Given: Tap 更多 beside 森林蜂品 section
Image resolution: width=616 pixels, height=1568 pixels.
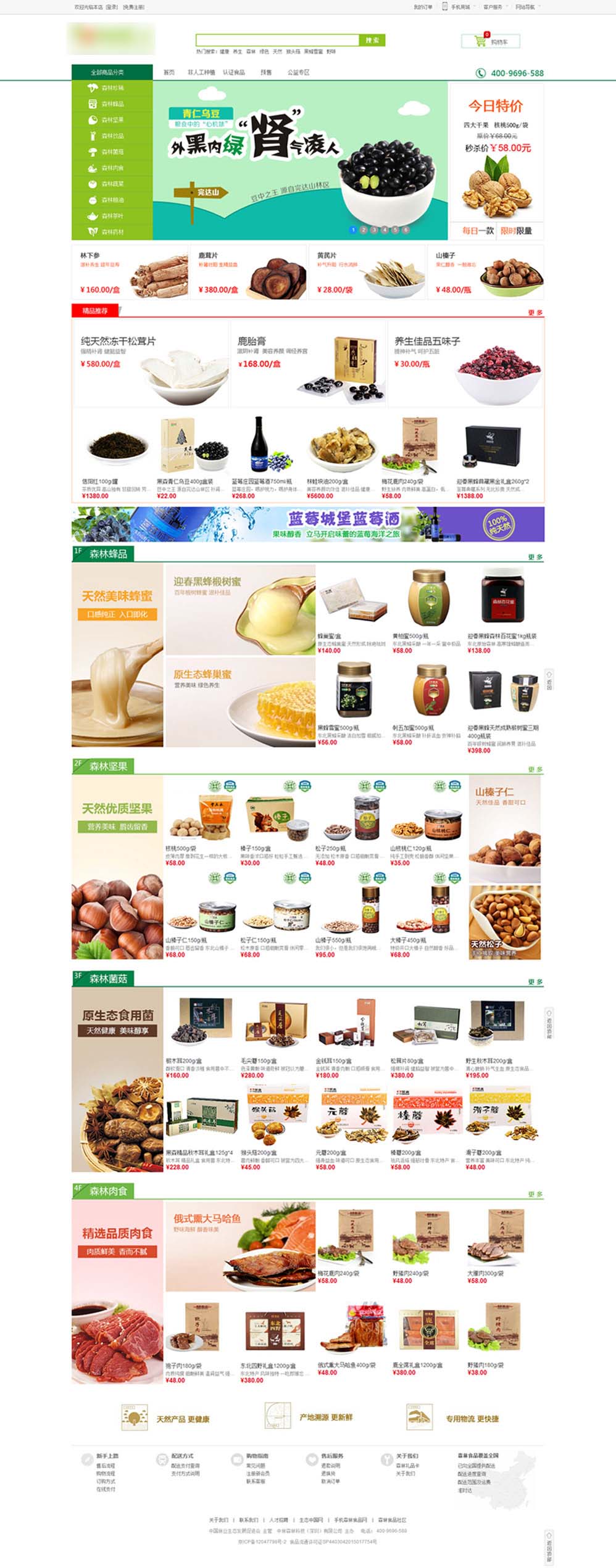Looking at the screenshot, I should [x=535, y=557].
